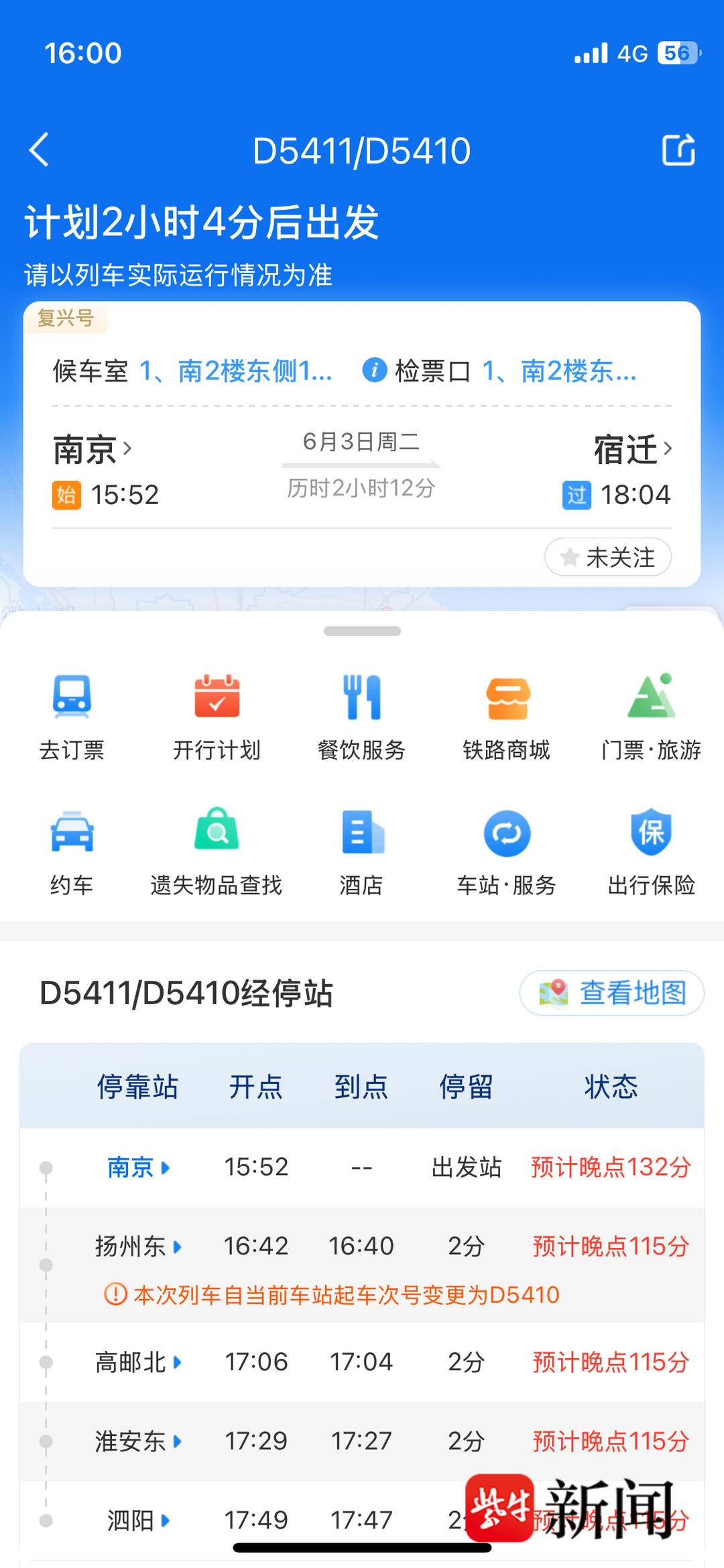Open 门票·旅游 section
The width and height of the screenshot is (724, 1568).
point(652,717)
